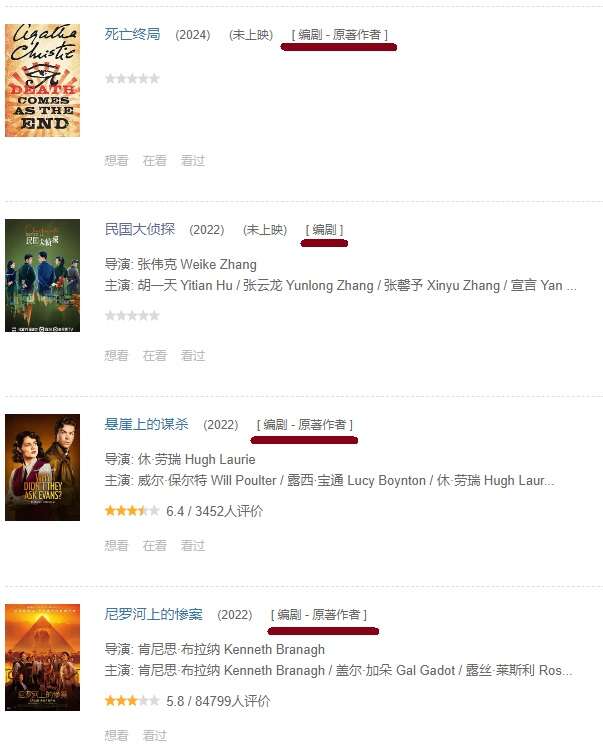This screenshot has width=603, height=754.
Task: Mark 死亡终局 as 在看
Action: 154,161
